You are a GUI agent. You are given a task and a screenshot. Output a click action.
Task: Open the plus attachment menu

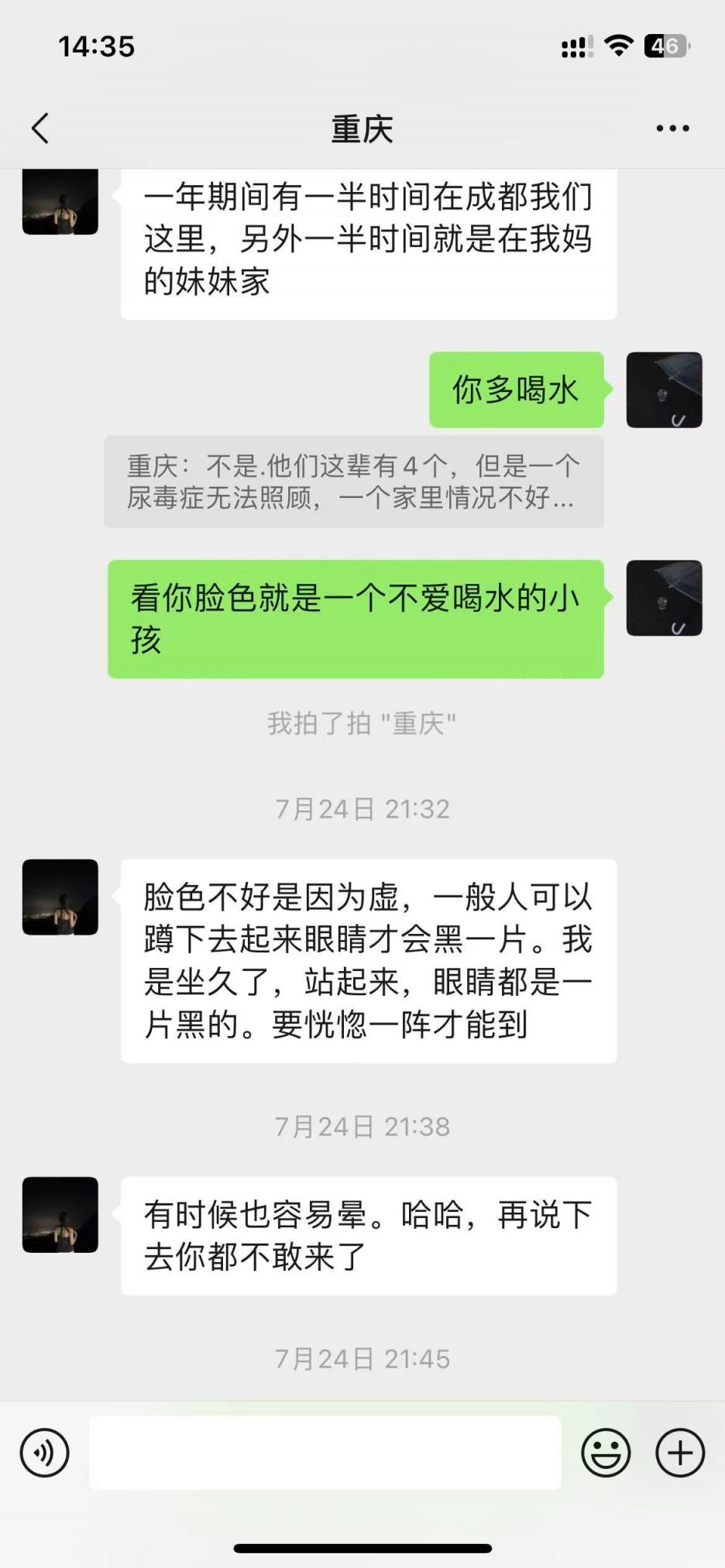[680, 1453]
